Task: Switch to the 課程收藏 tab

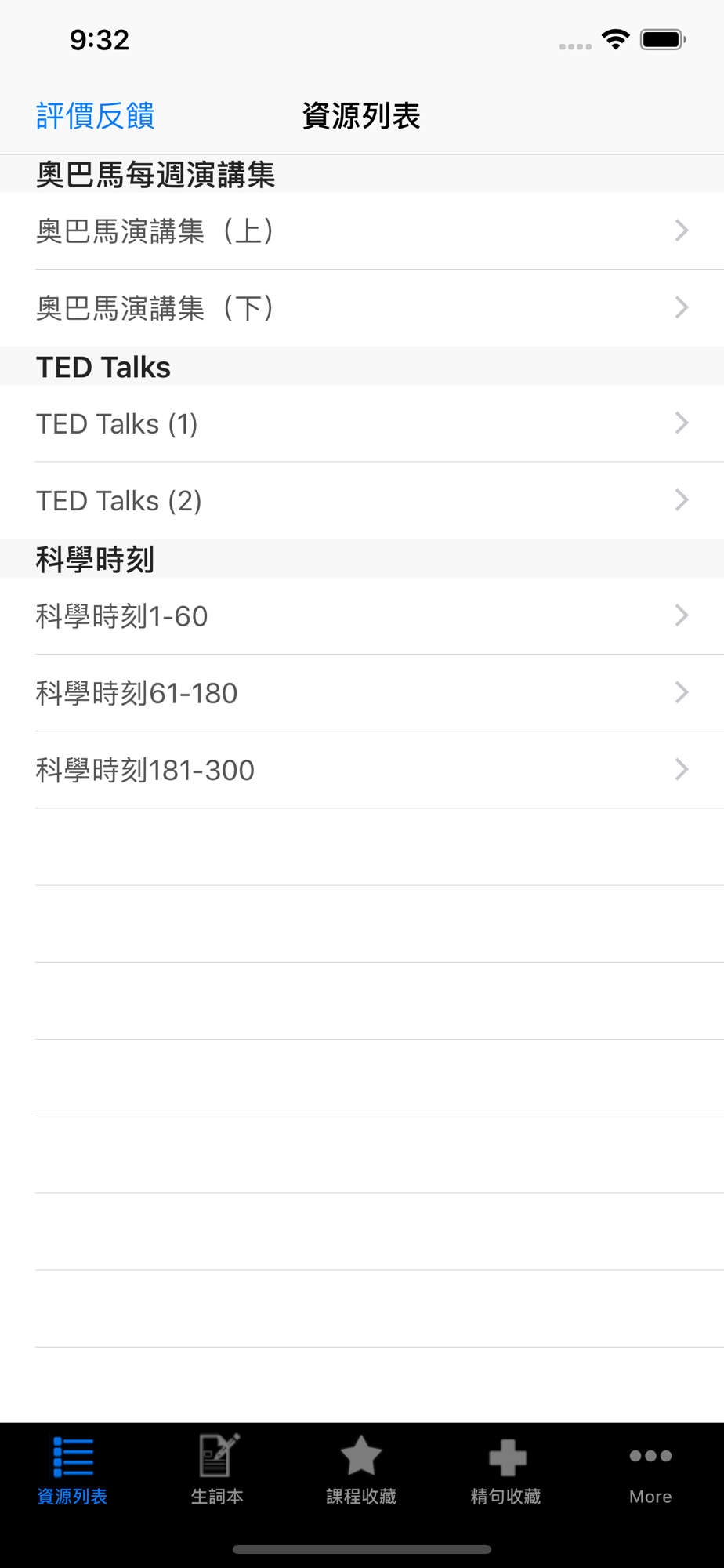Action: click(x=361, y=1471)
